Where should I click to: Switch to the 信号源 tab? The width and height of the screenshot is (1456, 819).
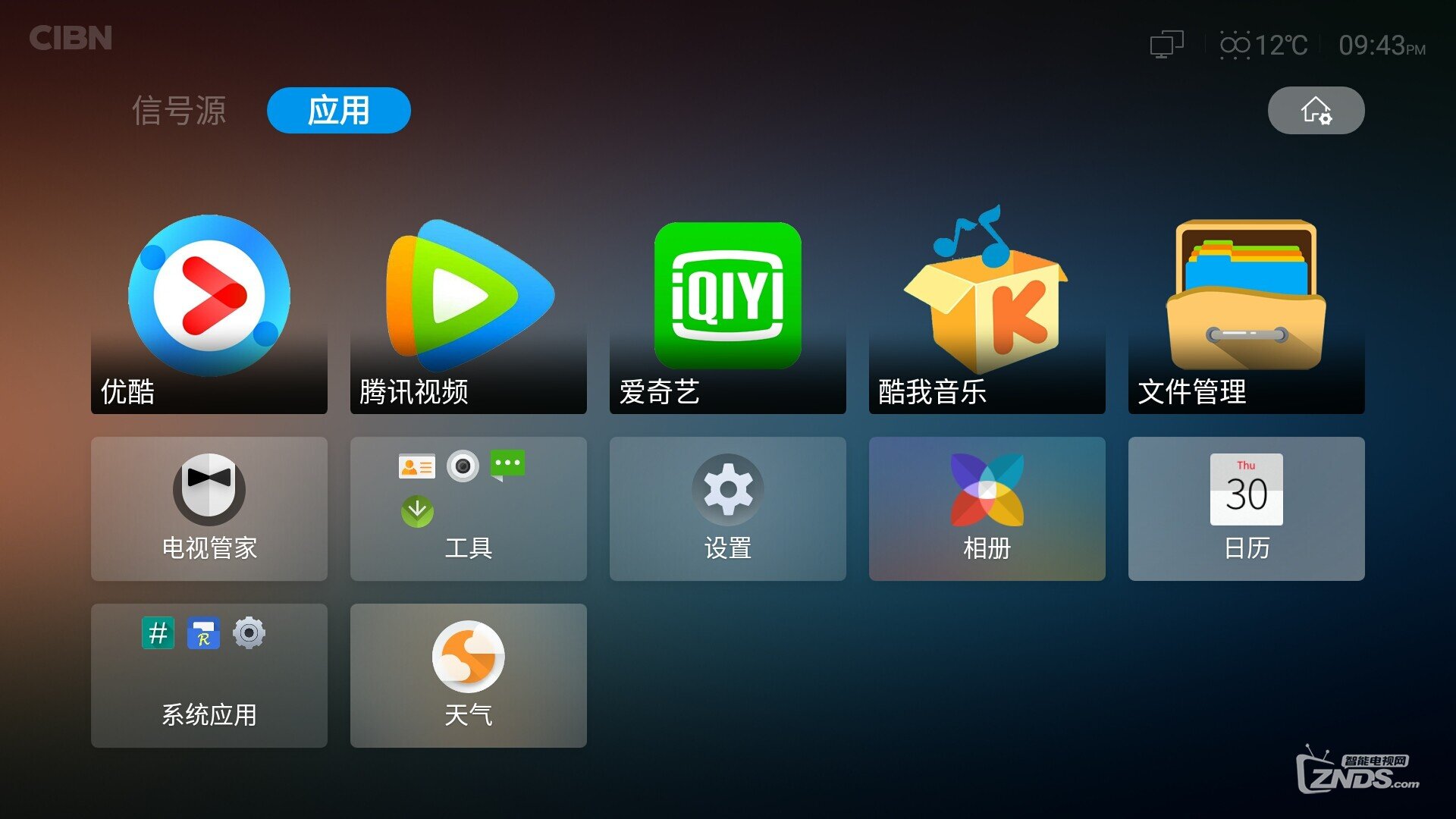coord(179,111)
